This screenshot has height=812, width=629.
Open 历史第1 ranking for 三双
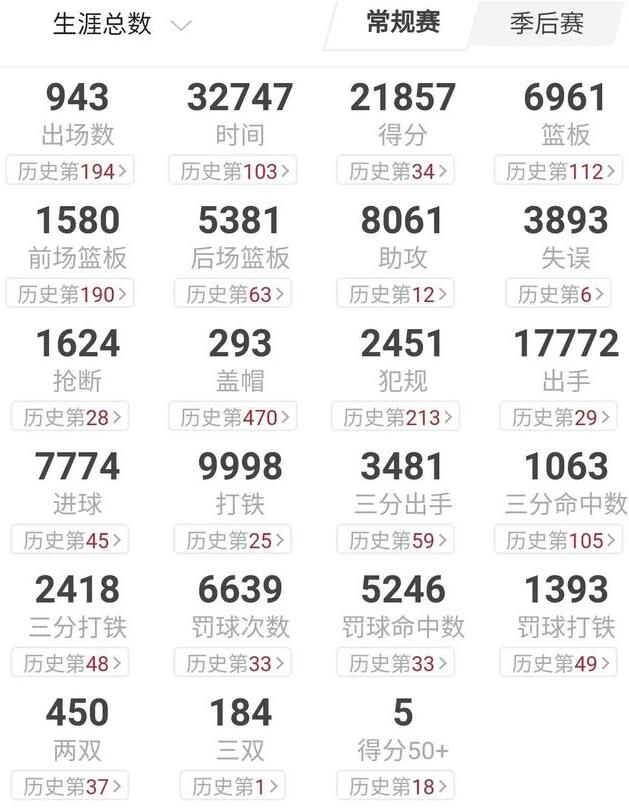235,786
